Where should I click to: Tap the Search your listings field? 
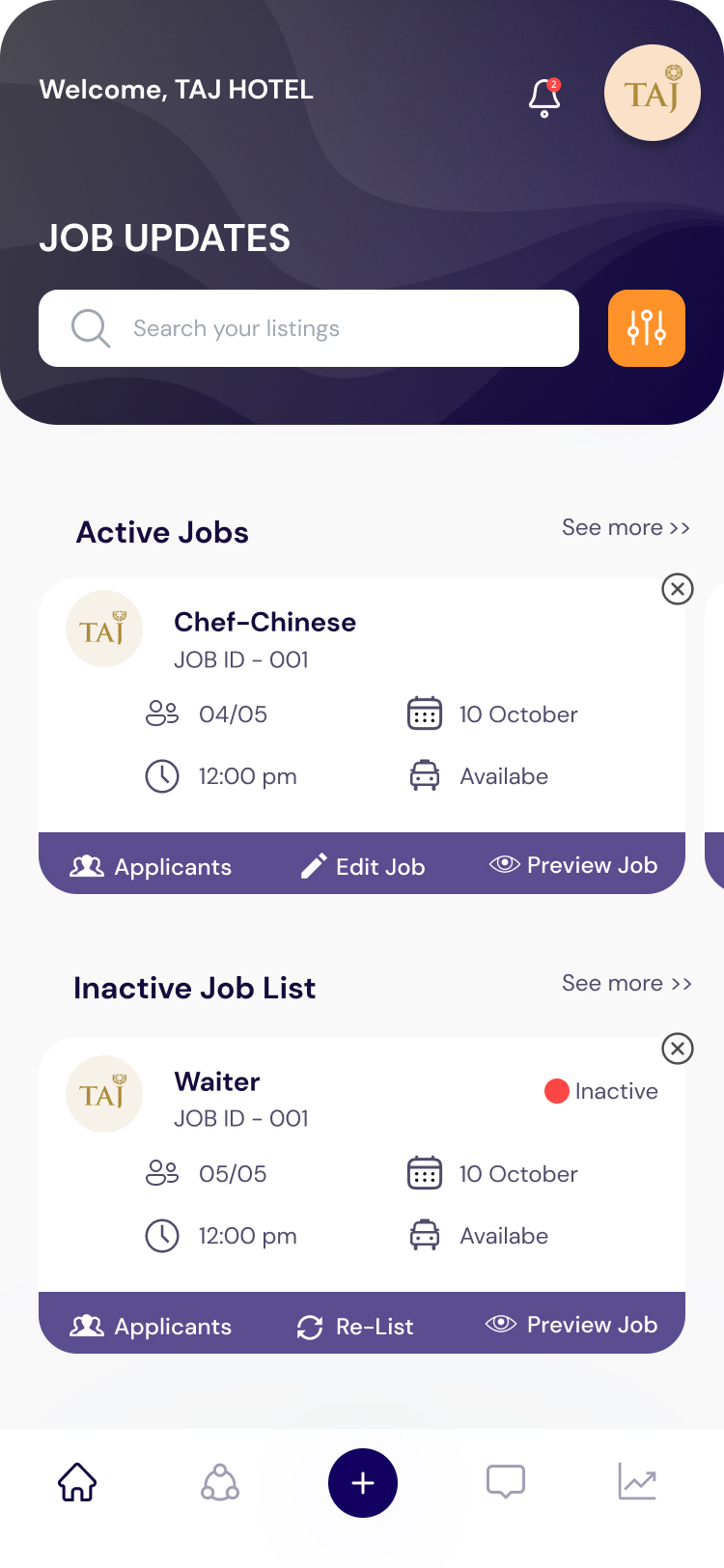[x=309, y=328]
